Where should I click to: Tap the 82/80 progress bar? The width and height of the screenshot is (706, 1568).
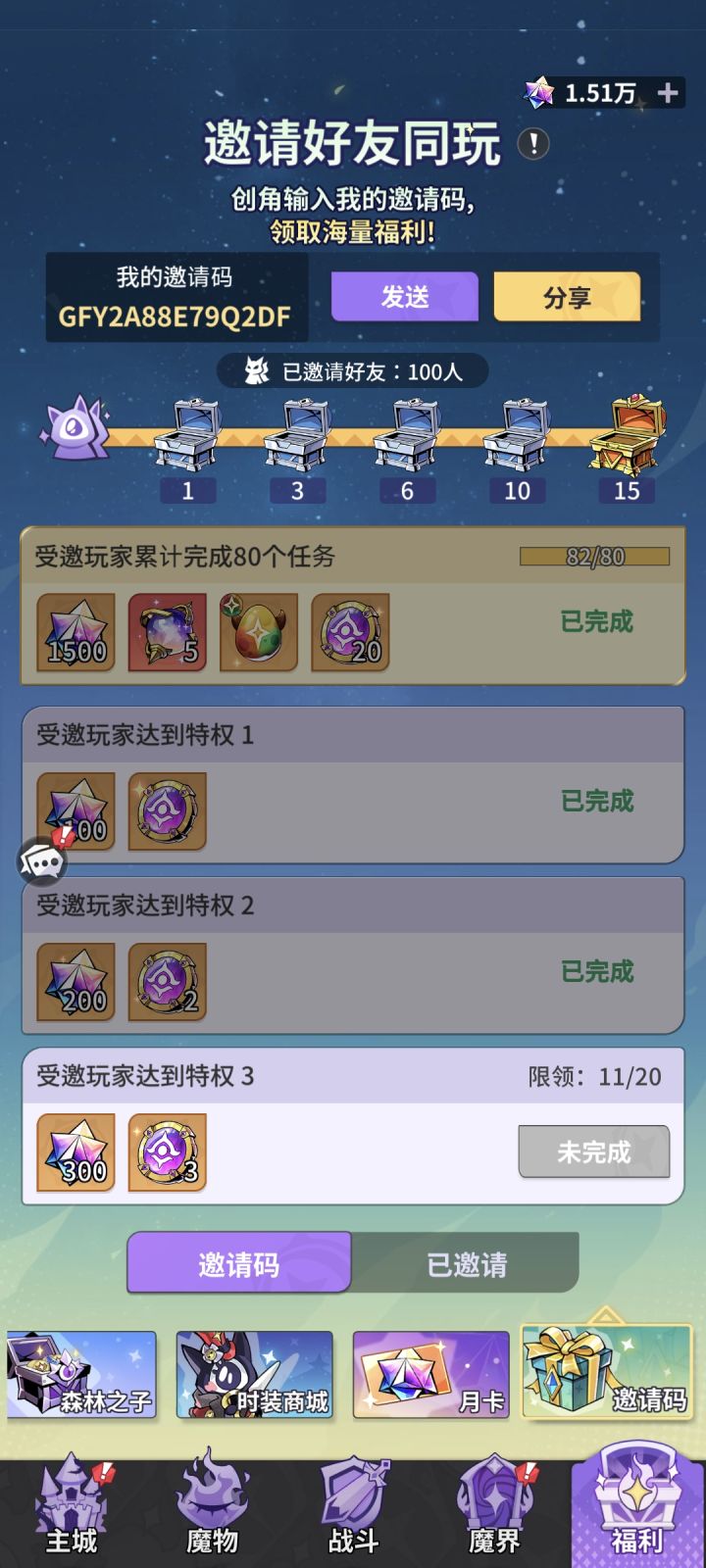coord(592,555)
